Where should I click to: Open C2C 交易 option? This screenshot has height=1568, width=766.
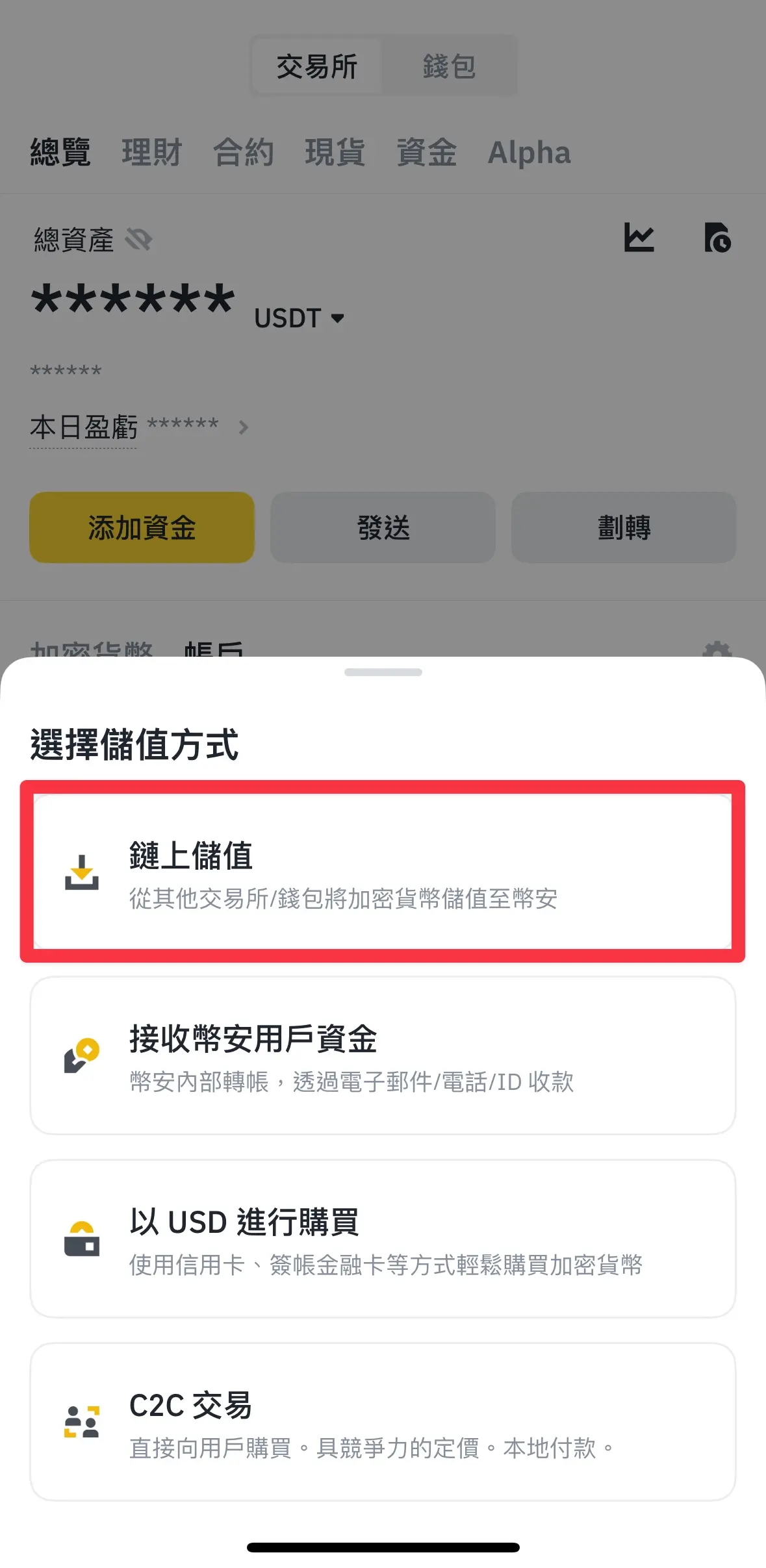coord(382,1423)
